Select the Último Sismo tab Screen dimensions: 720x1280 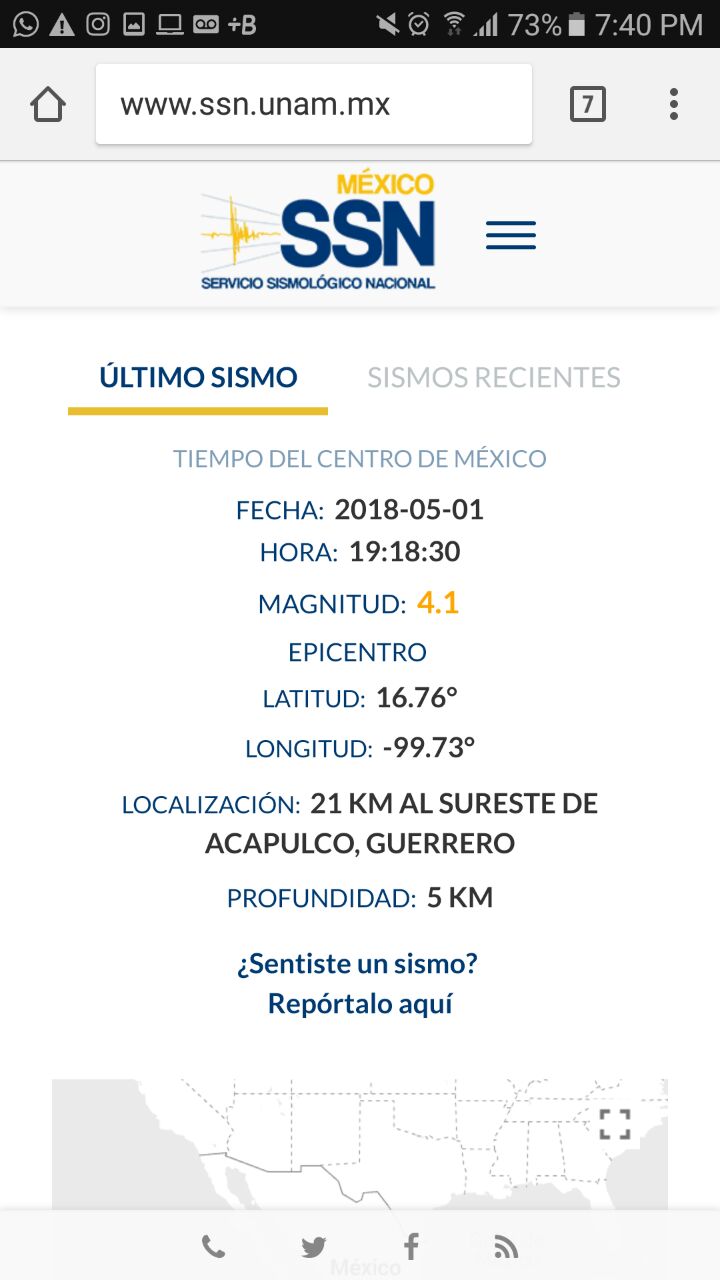[198, 377]
